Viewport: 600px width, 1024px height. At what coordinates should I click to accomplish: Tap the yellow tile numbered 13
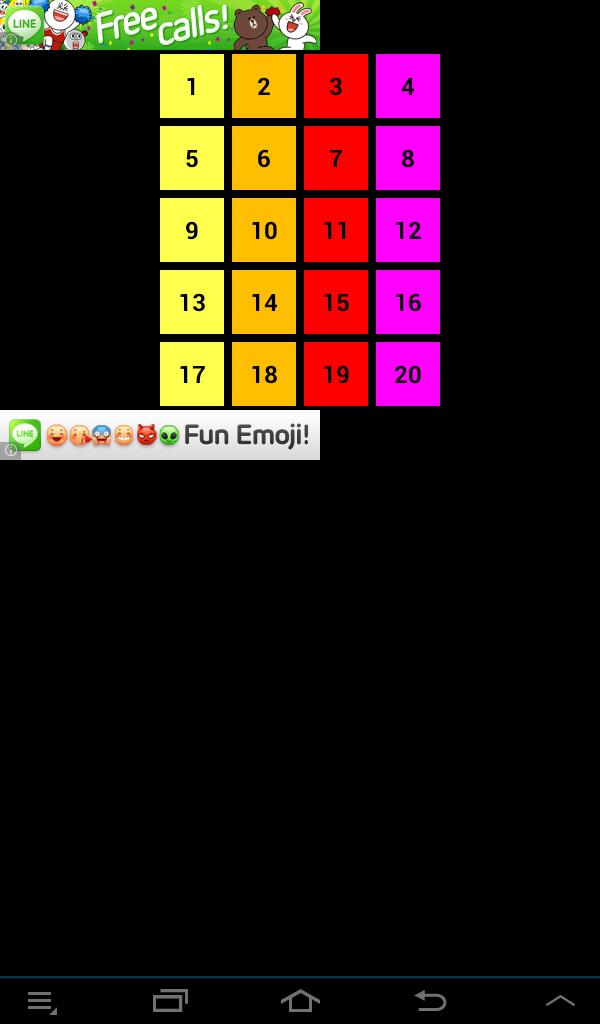[192, 302]
